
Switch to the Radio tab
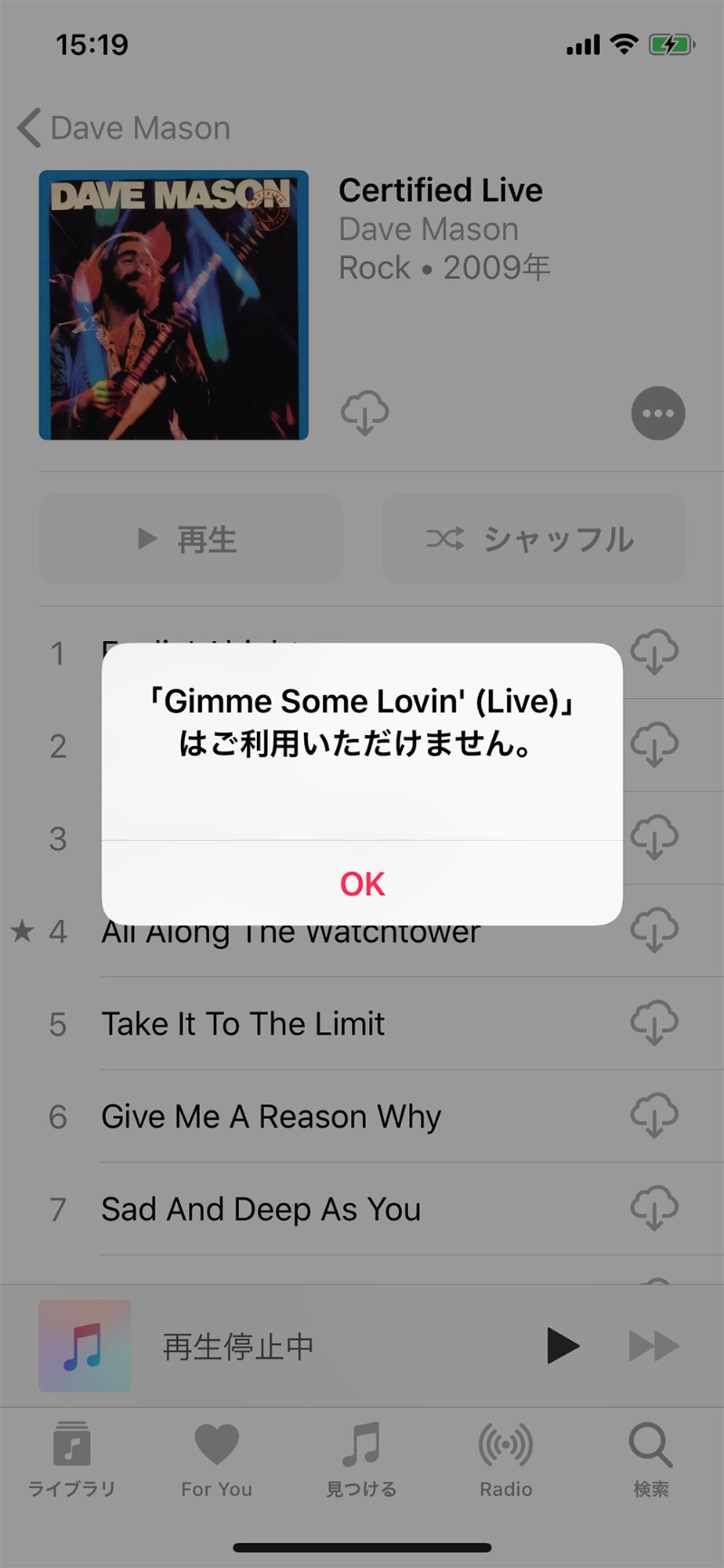coord(506,1458)
